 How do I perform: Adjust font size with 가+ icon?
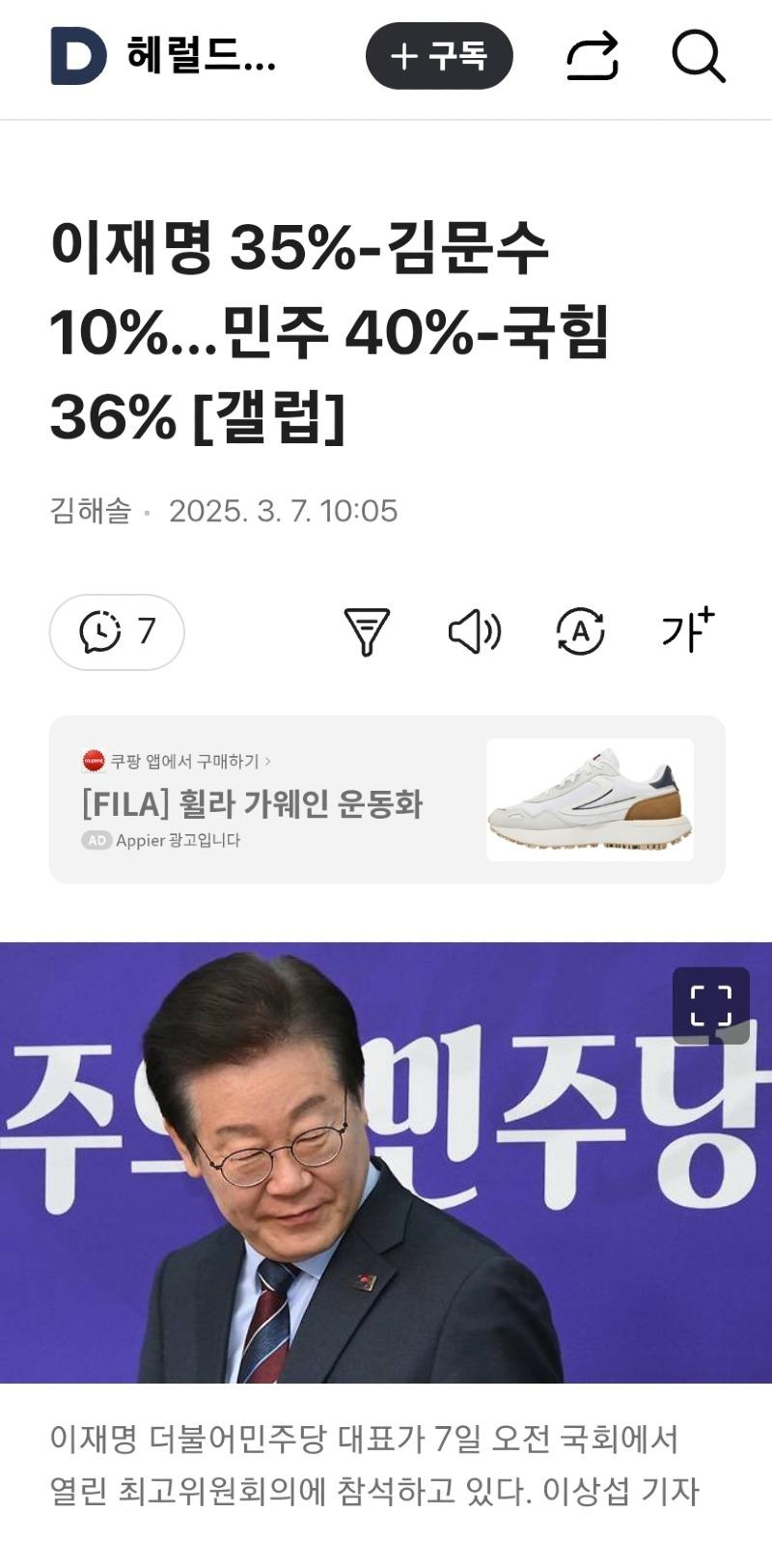(687, 630)
